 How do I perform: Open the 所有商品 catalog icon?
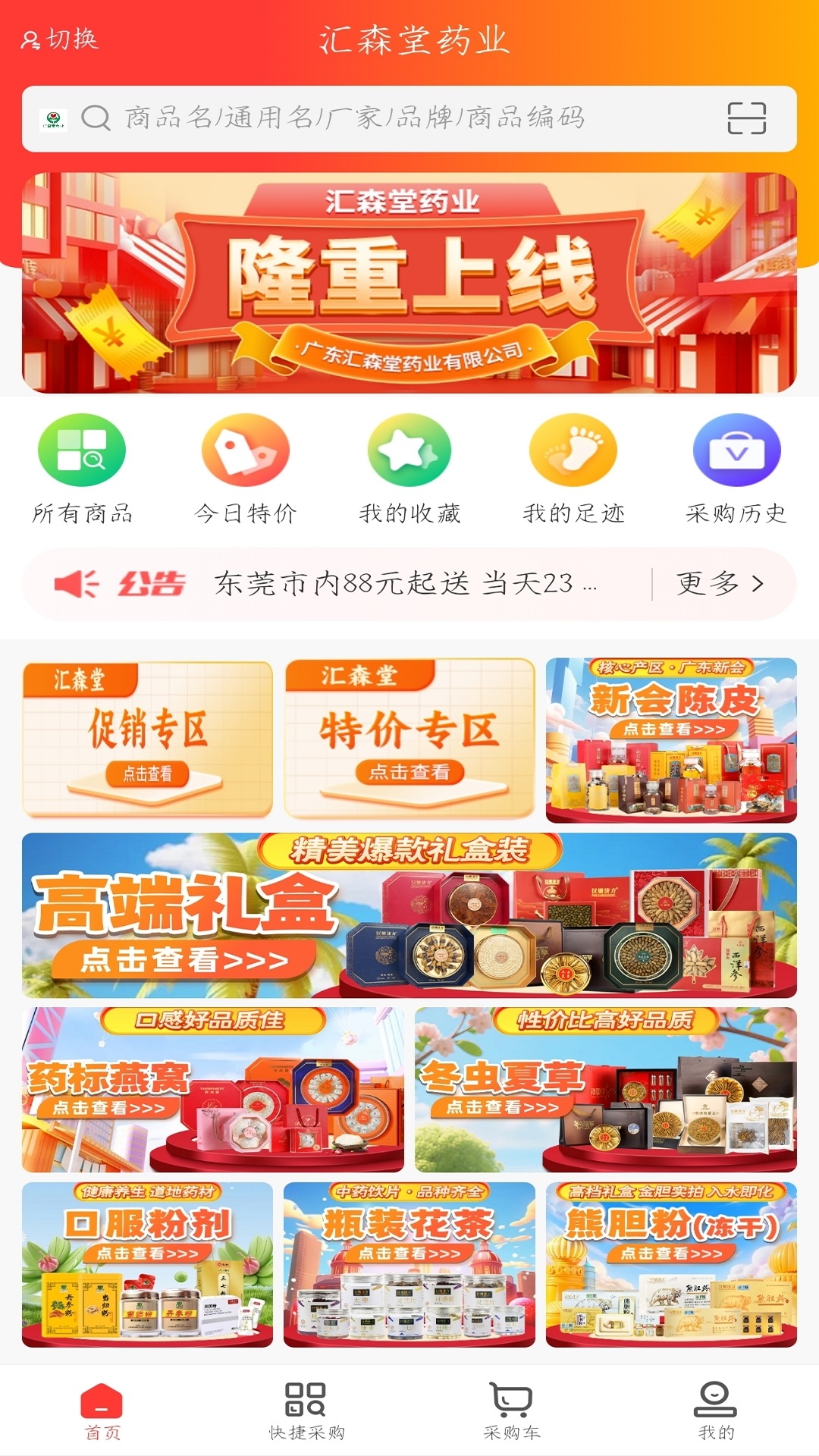(81, 449)
